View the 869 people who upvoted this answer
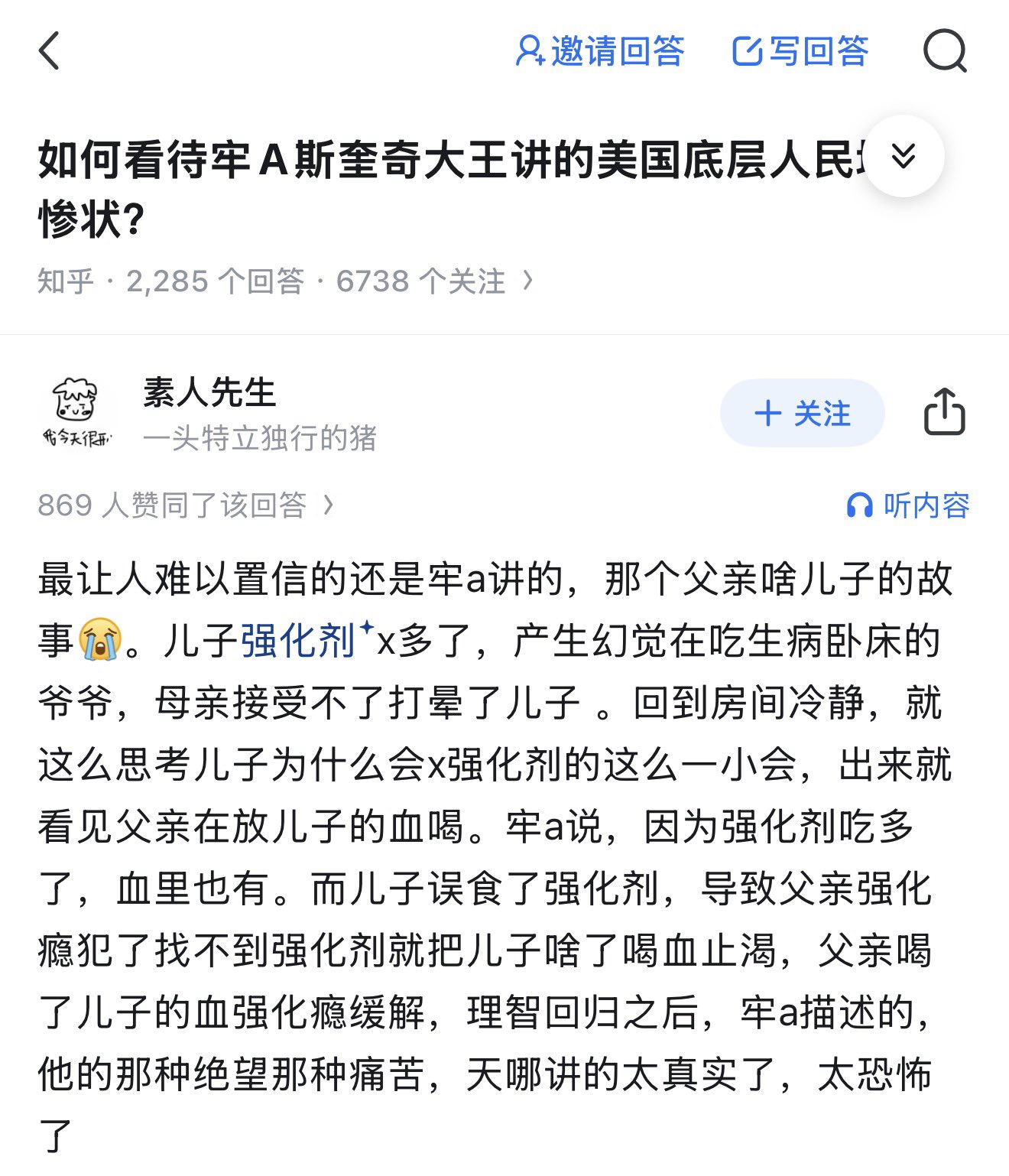The image size is (1009, 1176). click(186, 505)
